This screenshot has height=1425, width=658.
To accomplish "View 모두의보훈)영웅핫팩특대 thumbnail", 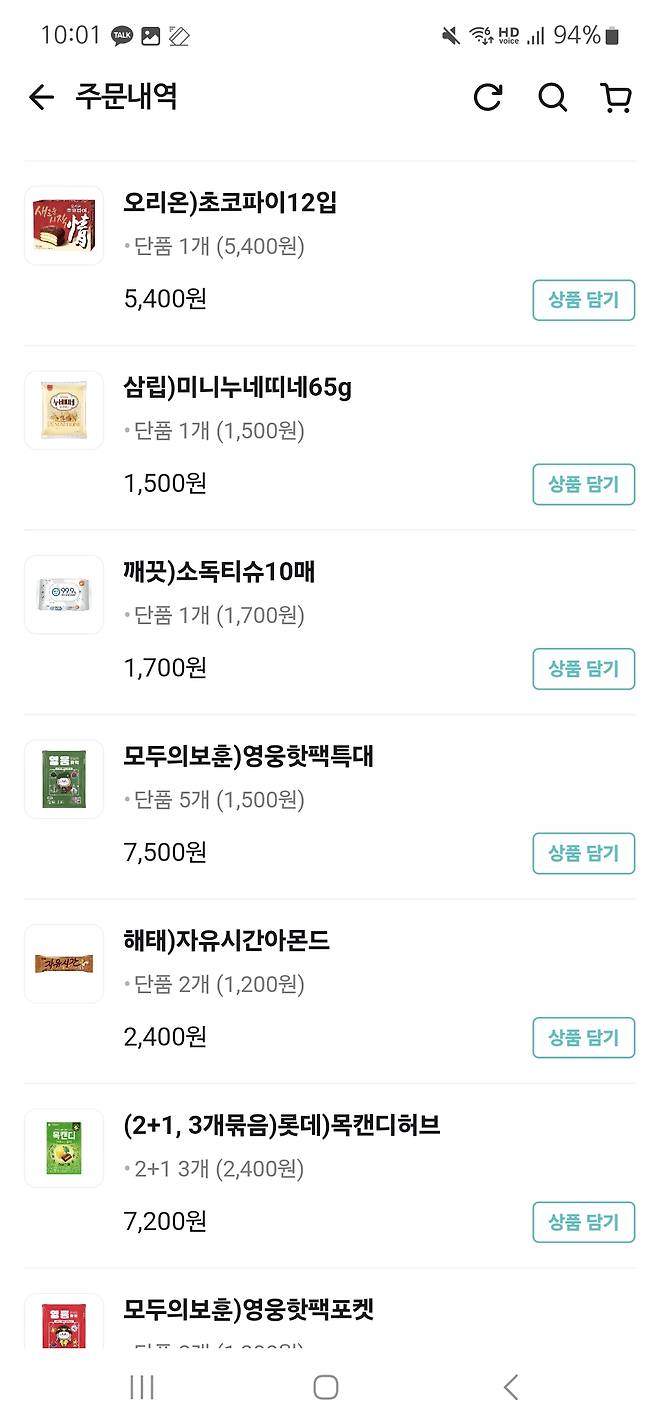I will [64, 779].
